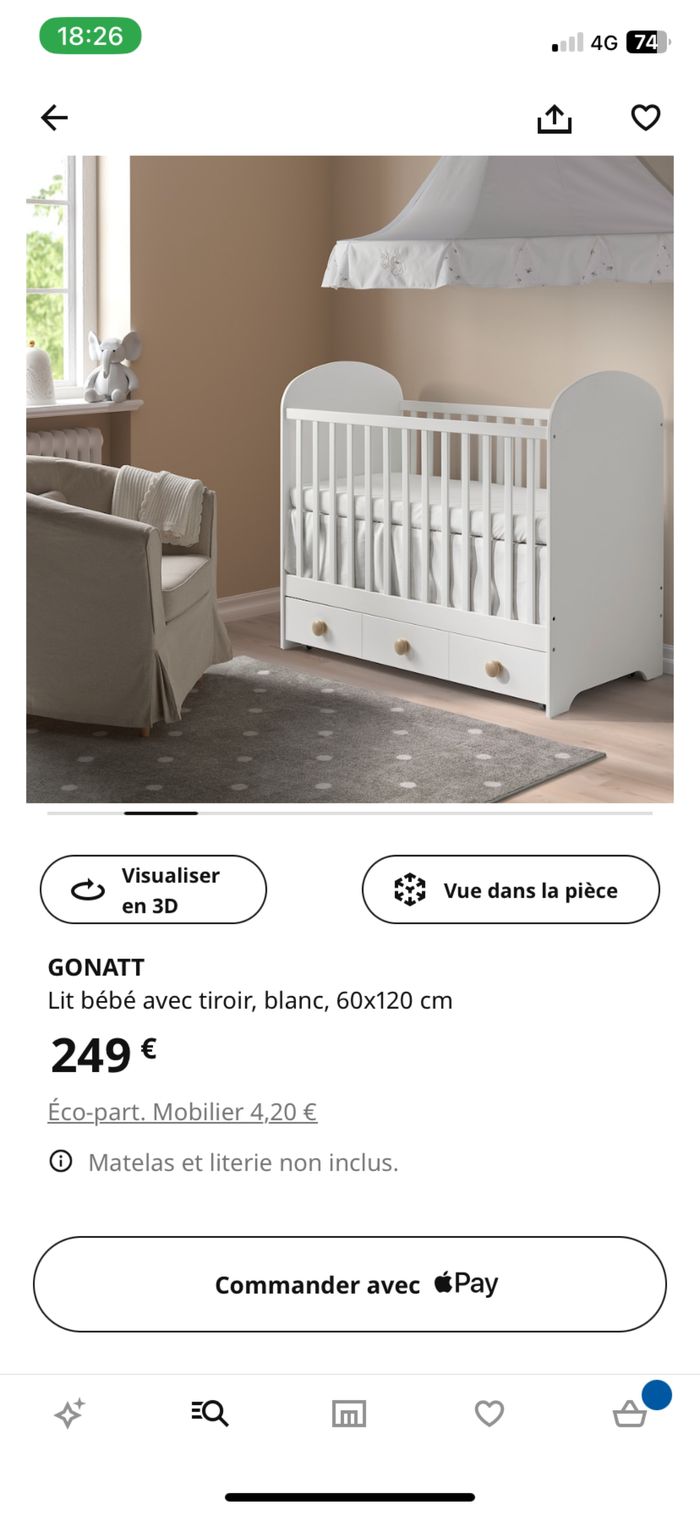Share the GONATT product page
Viewport: 700px width, 1515px height.
(x=554, y=119)
